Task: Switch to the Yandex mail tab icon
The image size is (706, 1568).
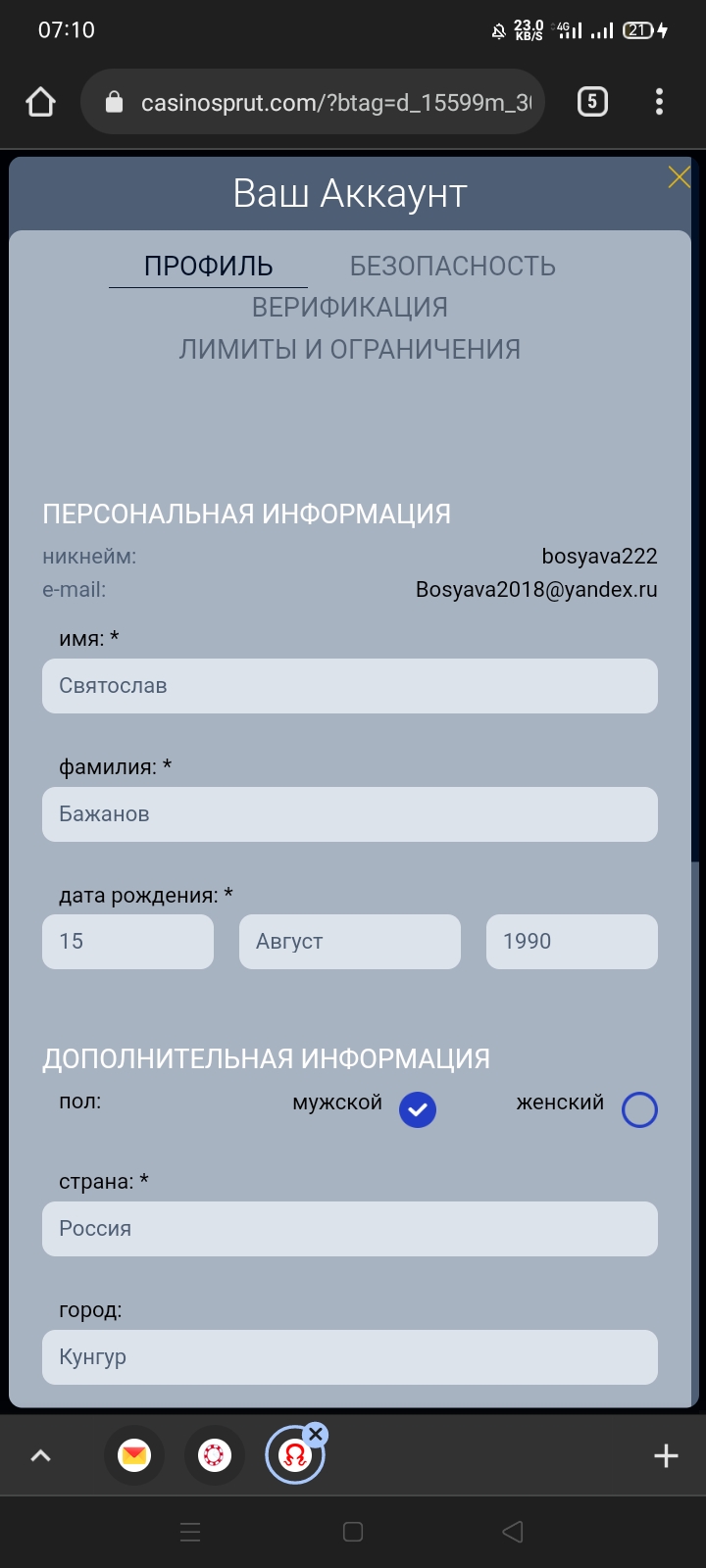Action: tap(134, 1456)
